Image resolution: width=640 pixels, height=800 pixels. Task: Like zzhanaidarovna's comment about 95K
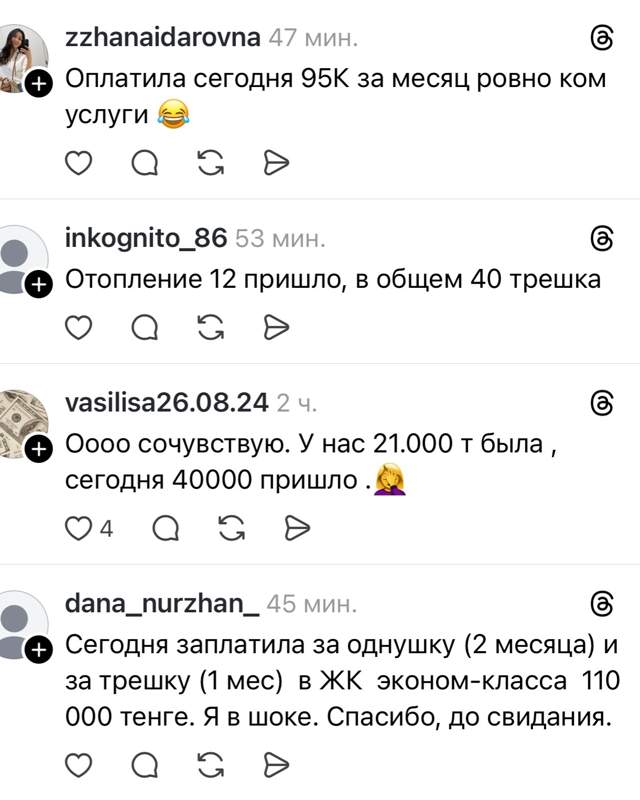coord(78,164)
